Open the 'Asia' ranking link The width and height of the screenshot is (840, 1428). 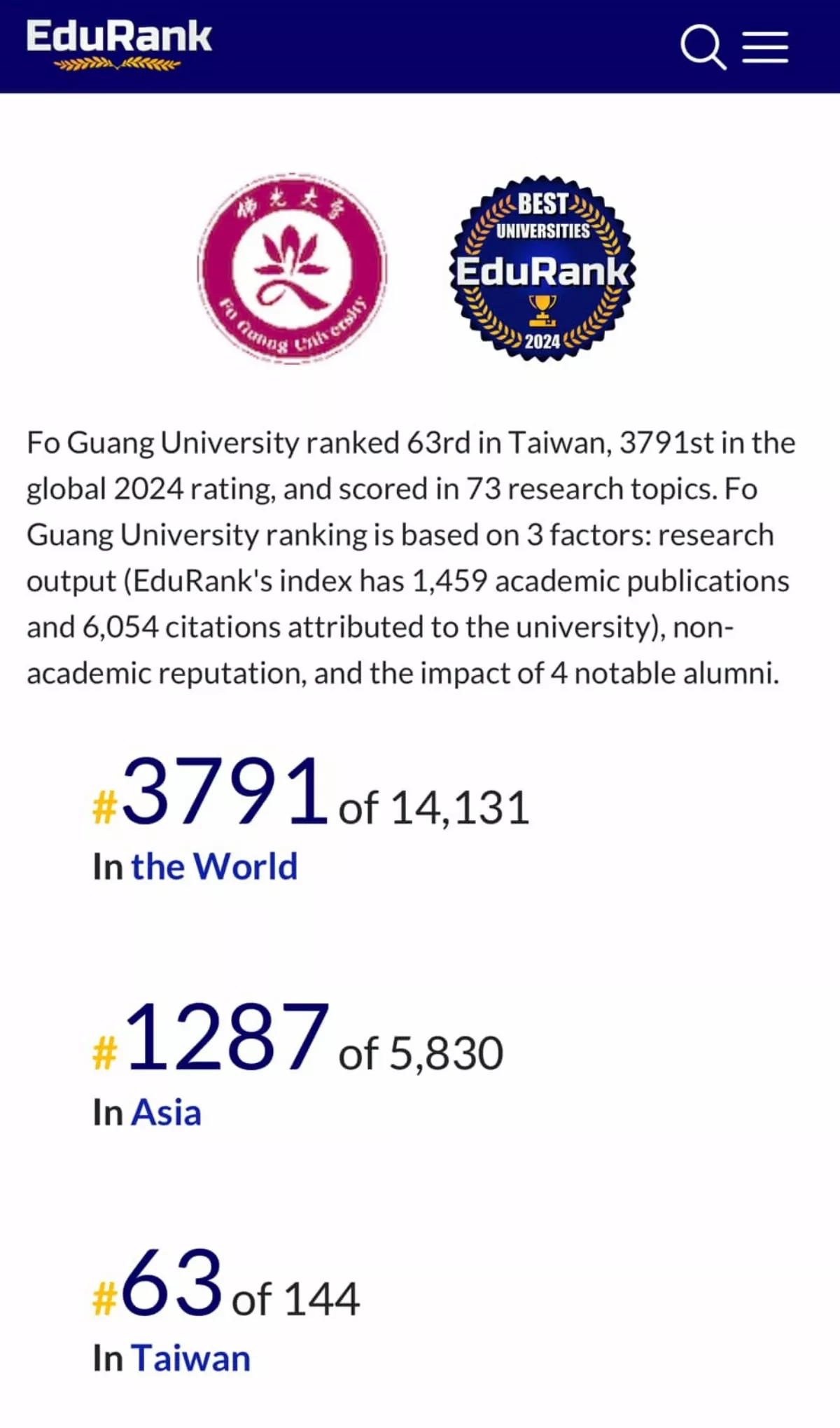167,1112
